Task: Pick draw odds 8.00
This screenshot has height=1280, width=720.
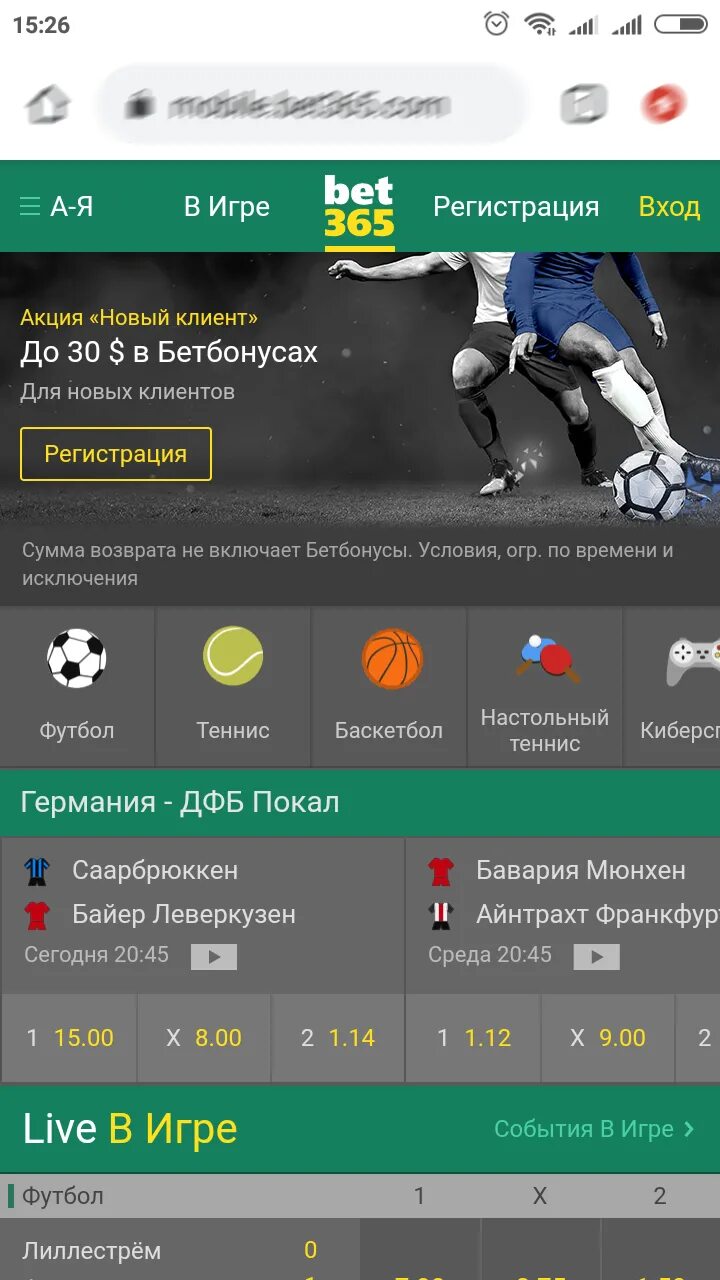Action: pos(204,1038)
